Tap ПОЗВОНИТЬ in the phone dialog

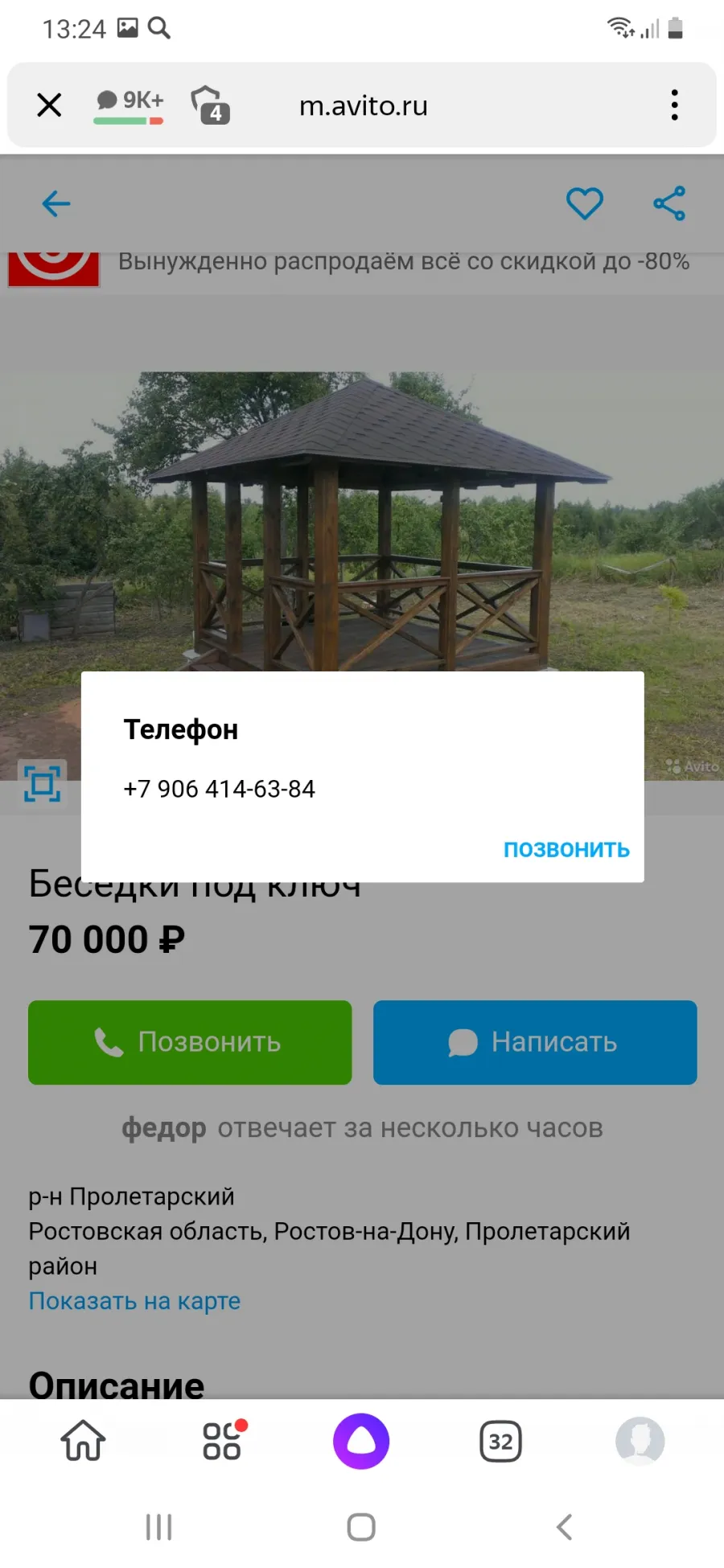pos(566,849)
